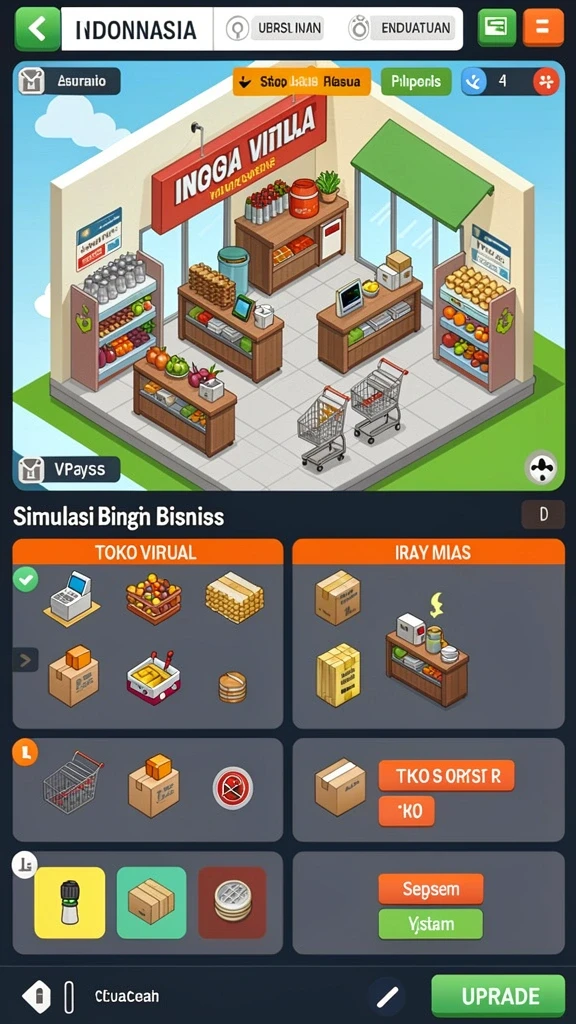Image resolution: width=576 pixels, height=1024 pixels.
Task: Open the orange menu button
Action: (543, 27)
